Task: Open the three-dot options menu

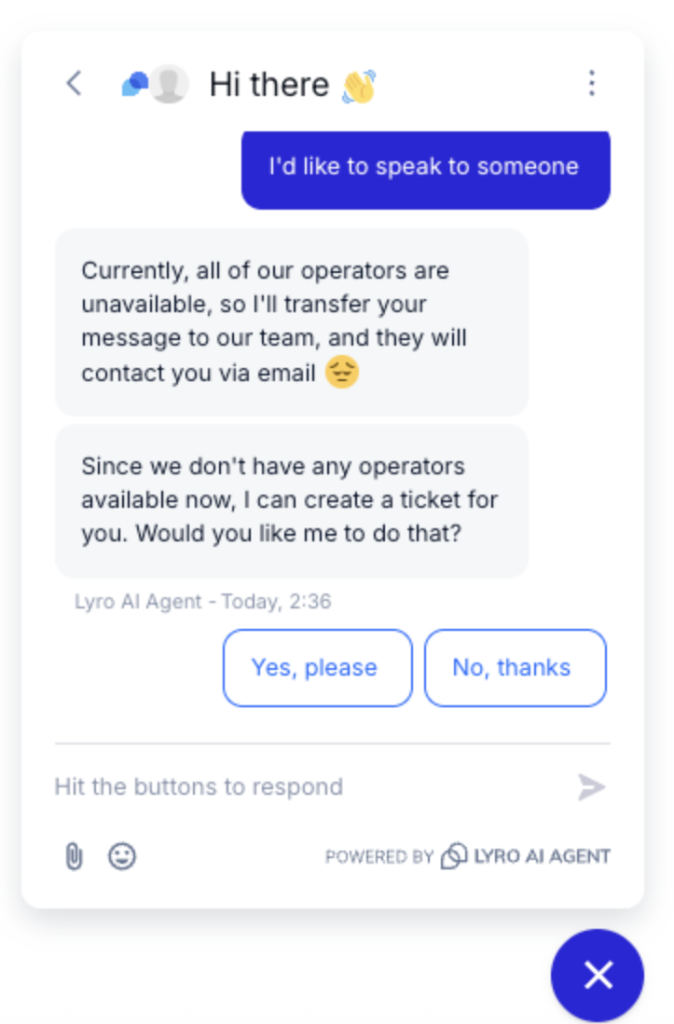Action: [592, 83]
